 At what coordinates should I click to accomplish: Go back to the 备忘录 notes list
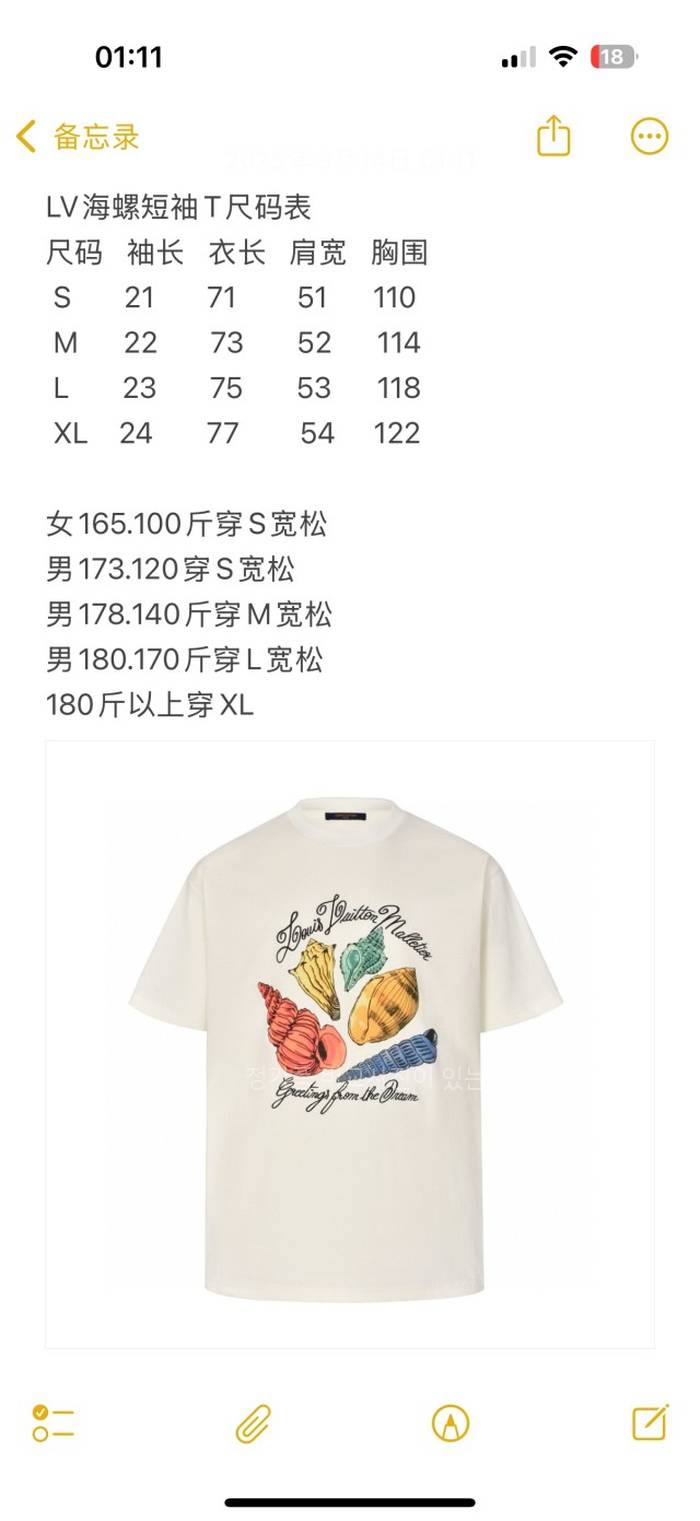[78, 137]
